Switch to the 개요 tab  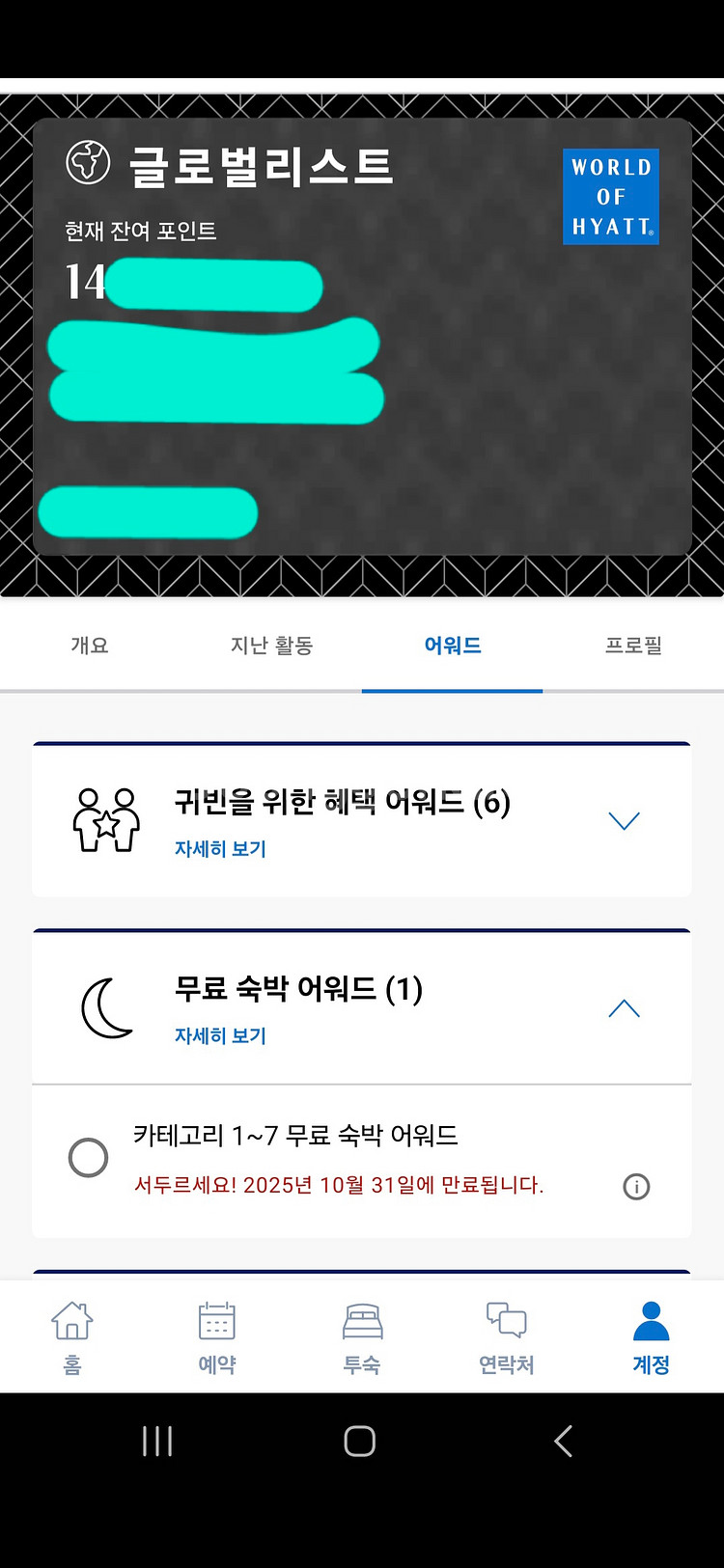[x=89, y=646]
